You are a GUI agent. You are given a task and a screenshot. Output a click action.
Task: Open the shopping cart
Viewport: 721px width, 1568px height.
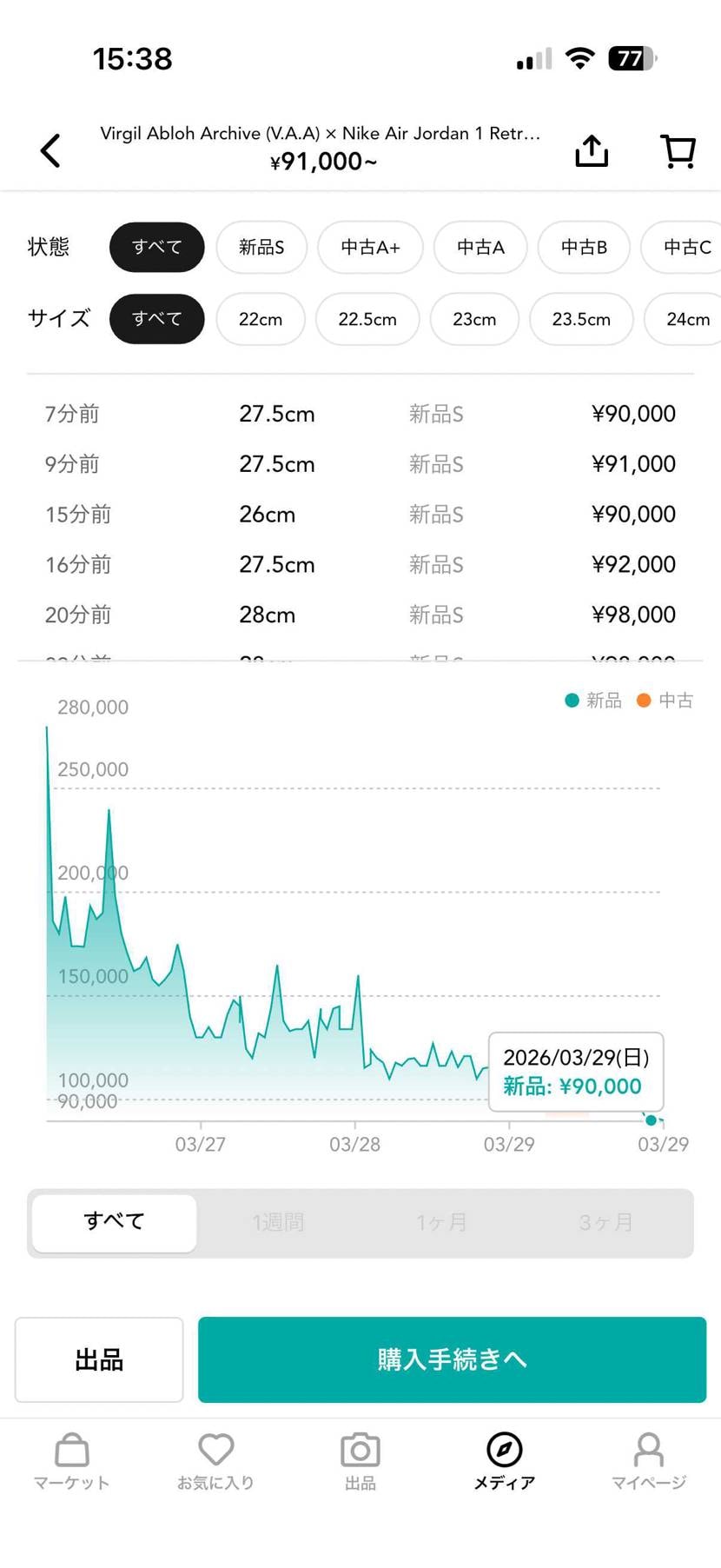coord(678,150)
